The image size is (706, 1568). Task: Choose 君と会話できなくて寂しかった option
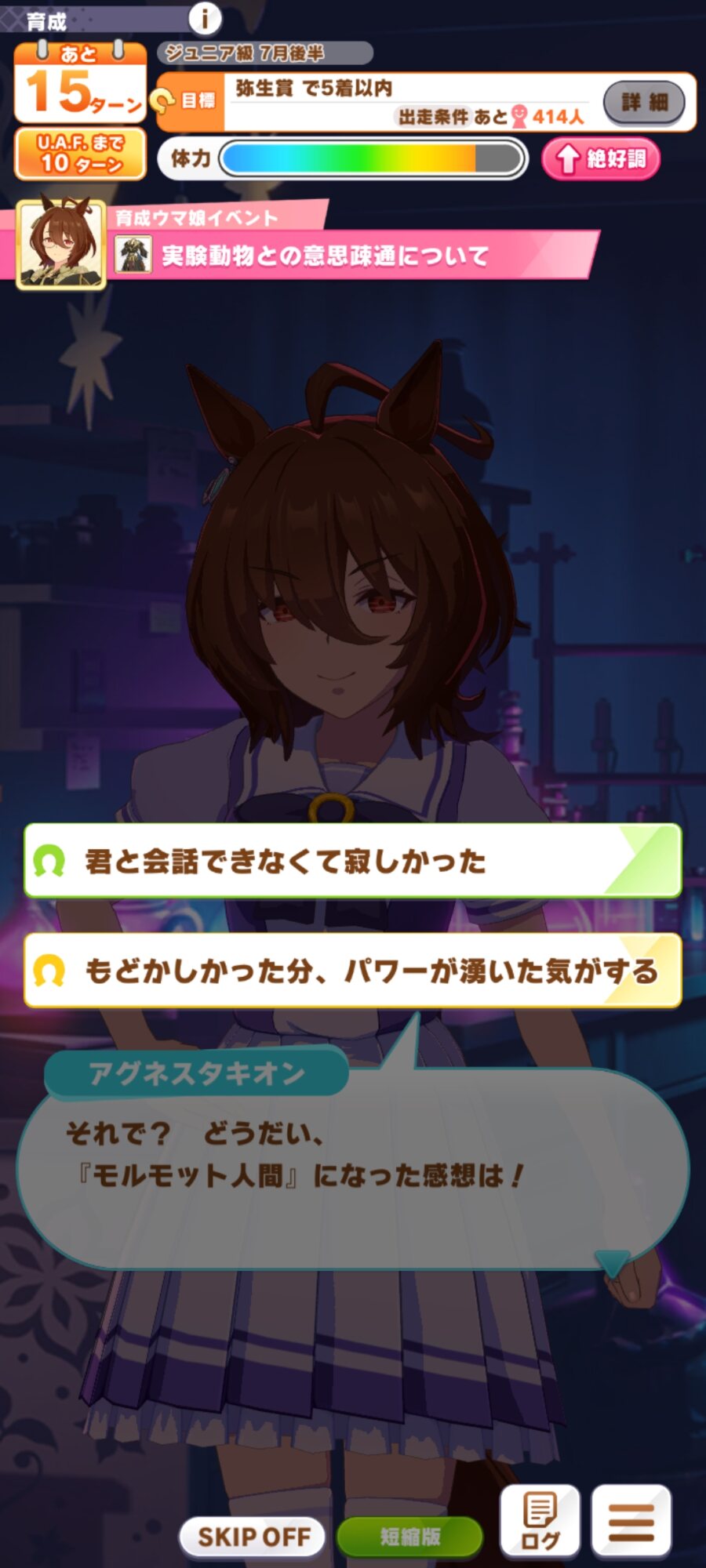[x=353, y=861]
